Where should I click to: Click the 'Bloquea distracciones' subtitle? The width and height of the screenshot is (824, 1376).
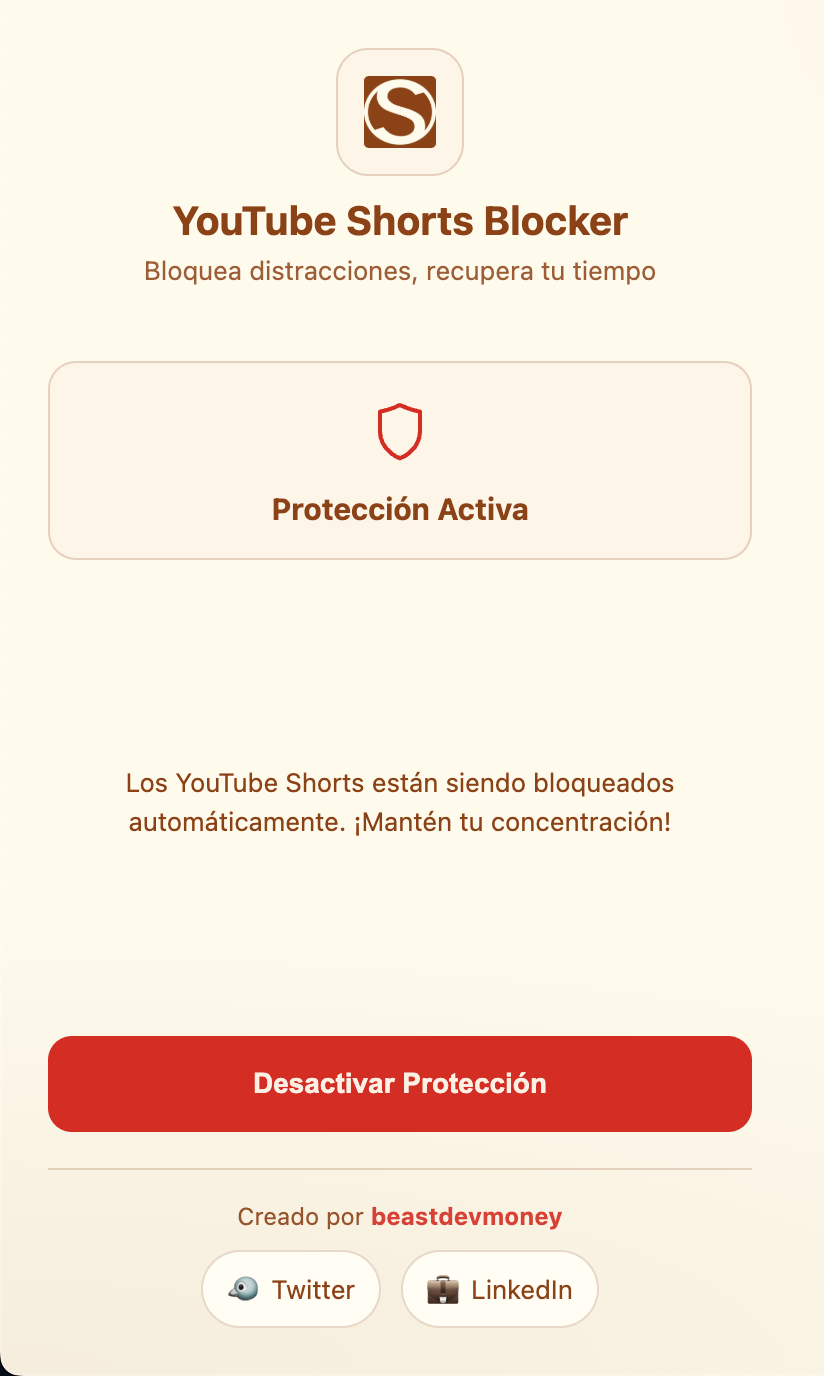click(x=400, y=270)
